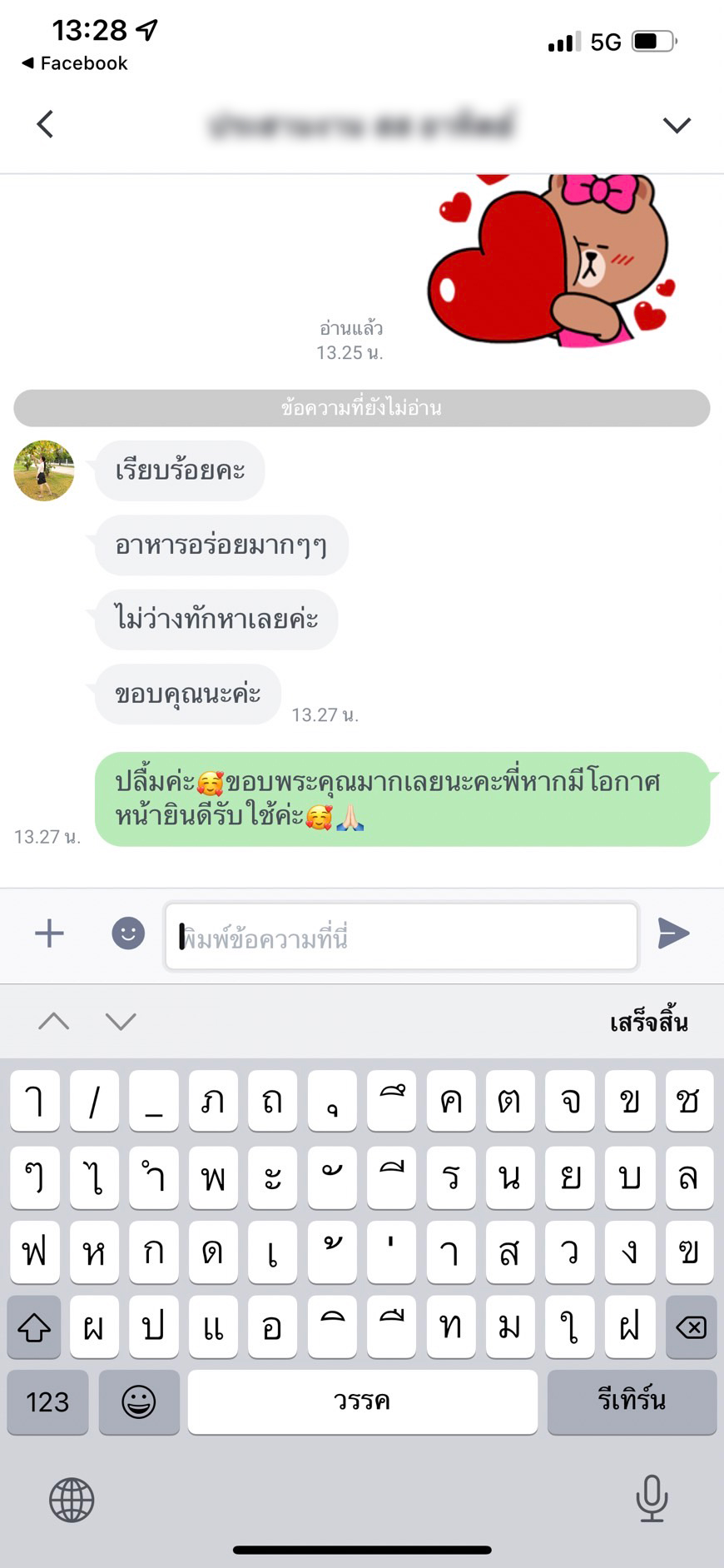Return to Facebook app via breadcrumb
Image resolution: width=724 pixels, height=1568 pixels.
[x=75, y=63]
